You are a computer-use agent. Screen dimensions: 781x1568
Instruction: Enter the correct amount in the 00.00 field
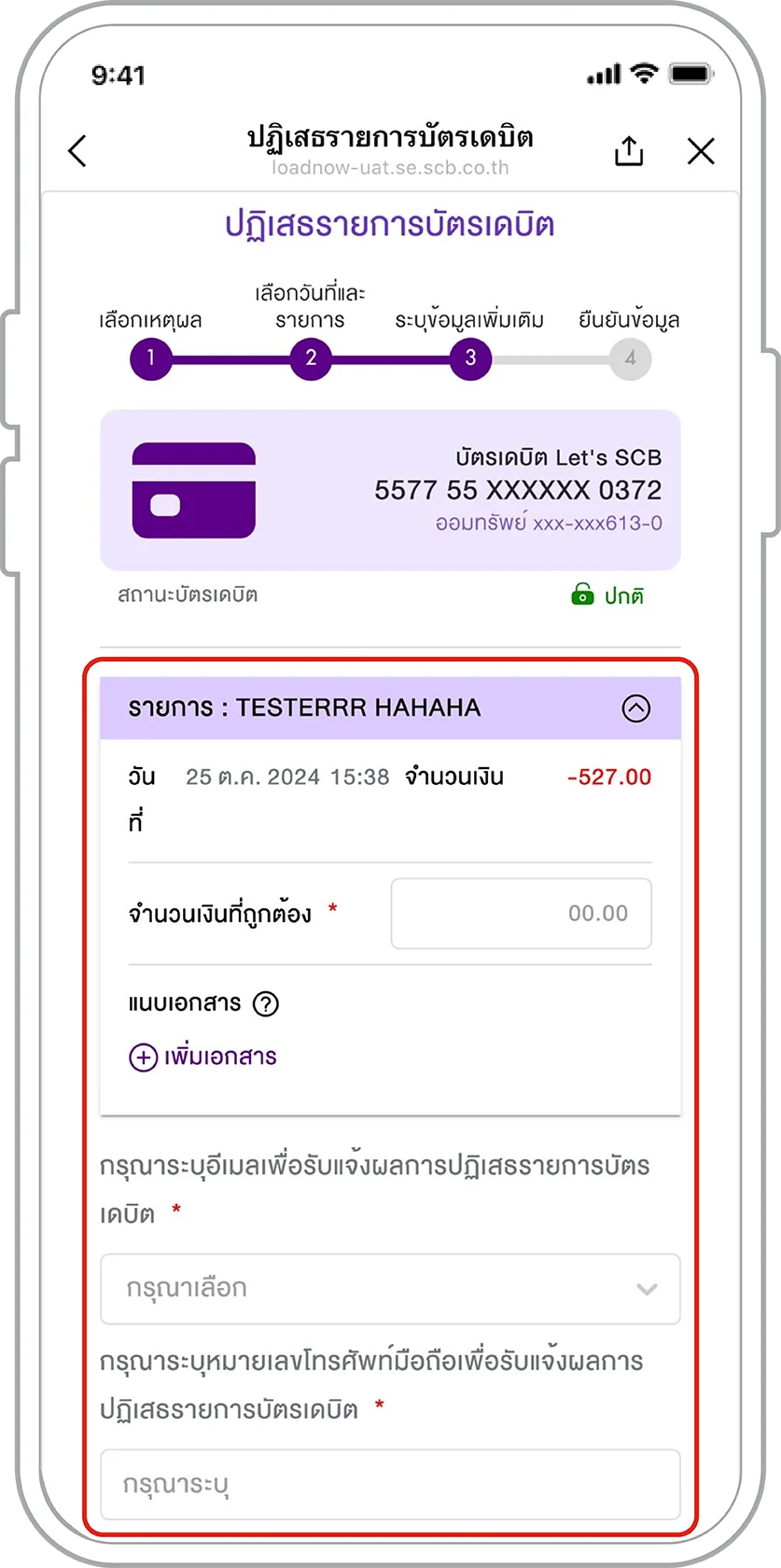(x=521, y=914)
